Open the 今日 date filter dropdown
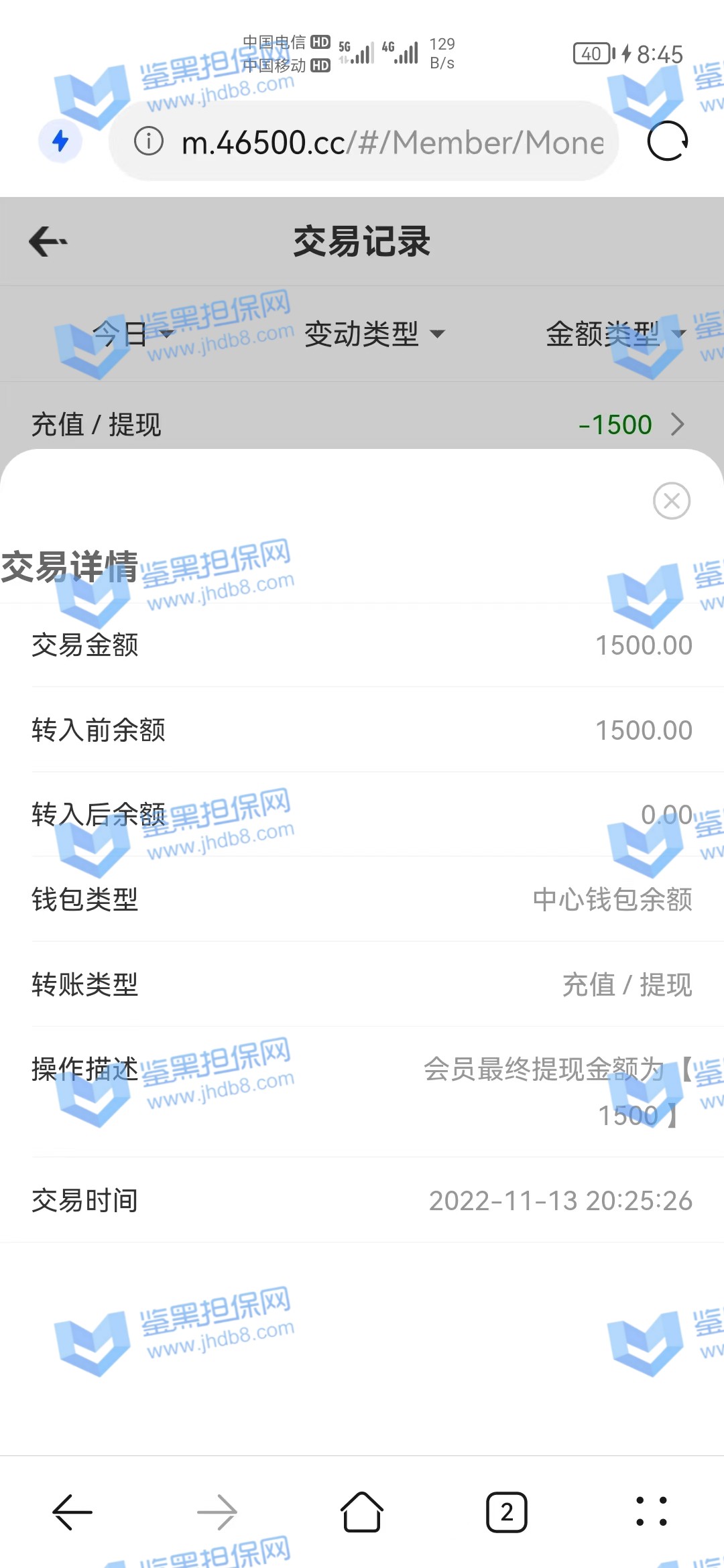The width and height of the screenshot is (724, 1568). 133,334
